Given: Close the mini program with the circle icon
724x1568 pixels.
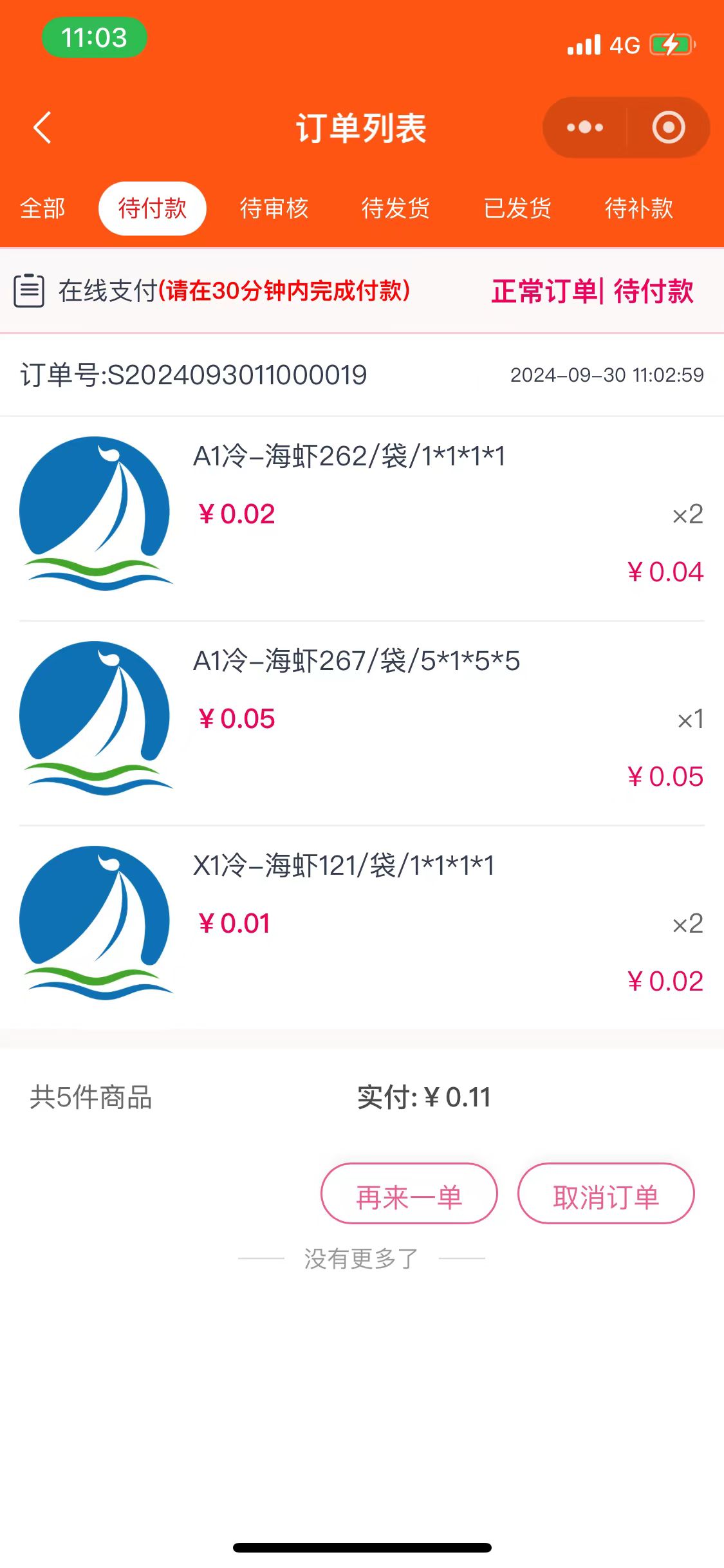Looking at the screenshot, I should click(668, 127).
